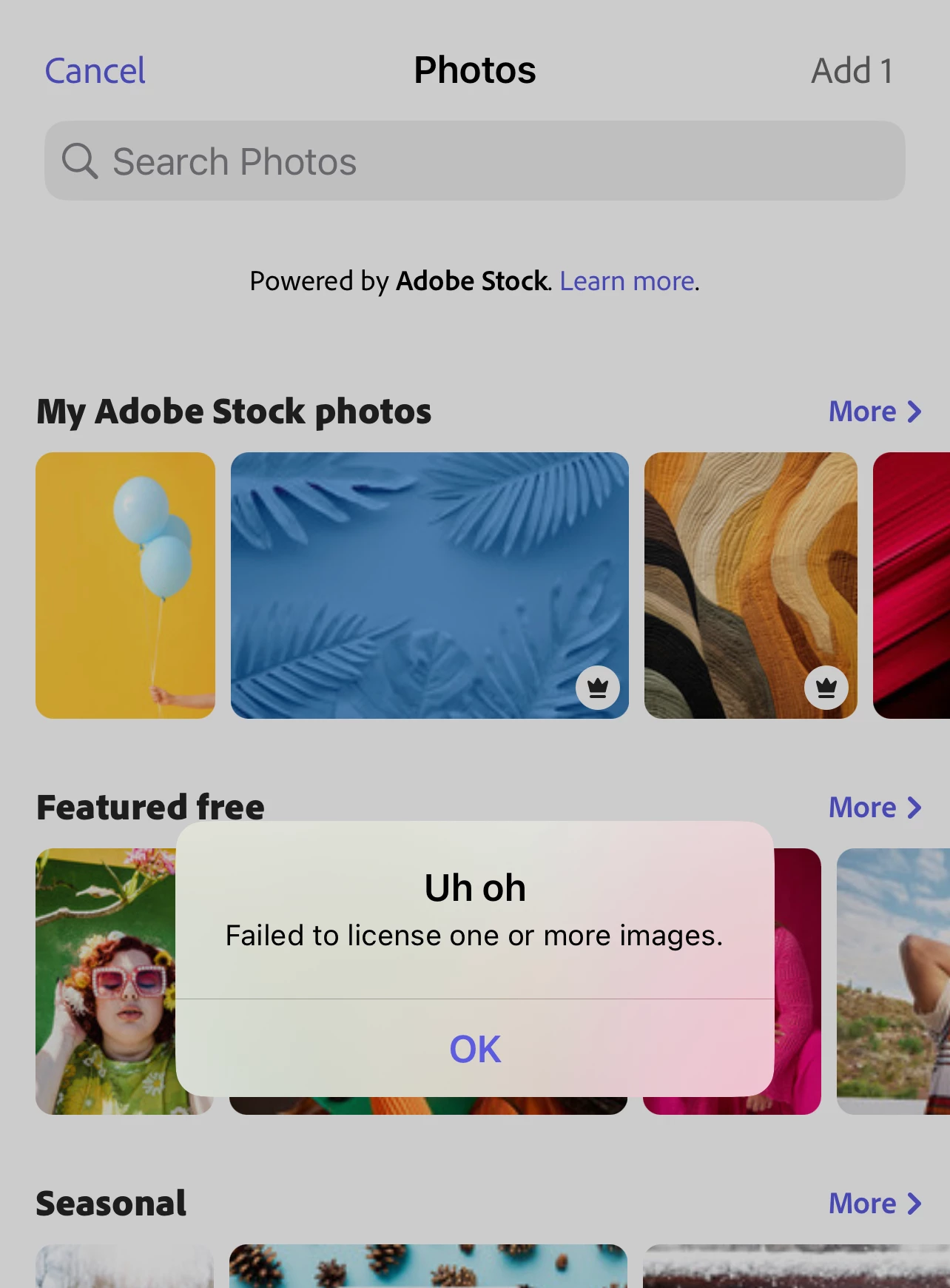This screenshot has height=1288, width=950.
Task: Select the red streaks photo
Action: coord(912,585)
